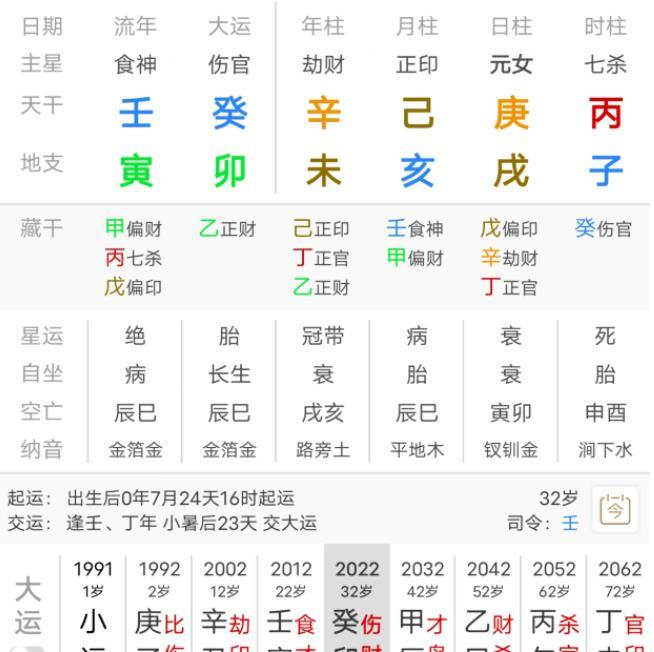
Task: Select the 2002 辛 大运 column
Action: point(225,600)
